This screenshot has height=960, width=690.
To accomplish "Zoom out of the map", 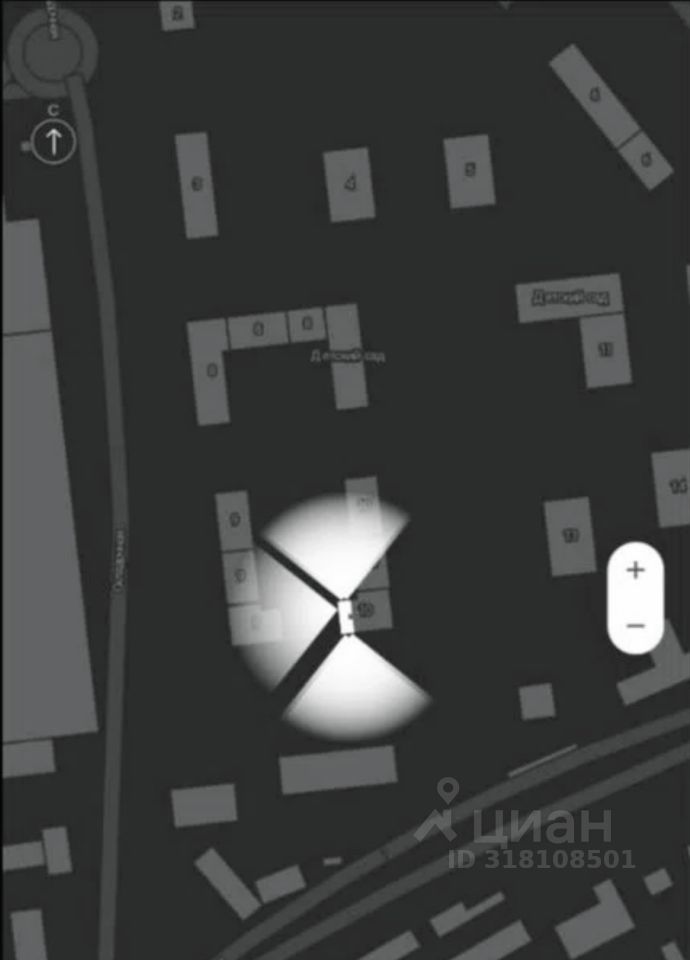I will (x=635, y=626).
